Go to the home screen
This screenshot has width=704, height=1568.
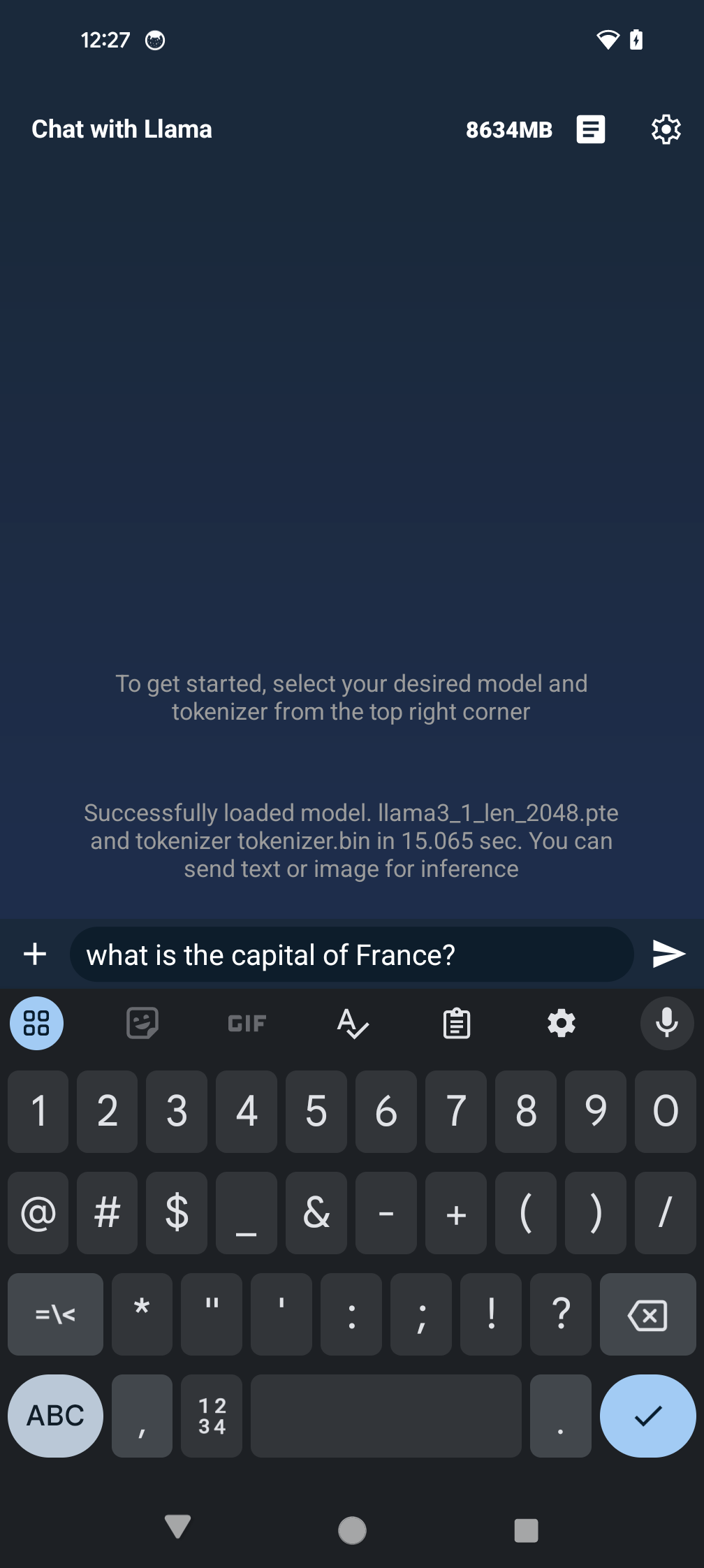[x=352, y=1530]
